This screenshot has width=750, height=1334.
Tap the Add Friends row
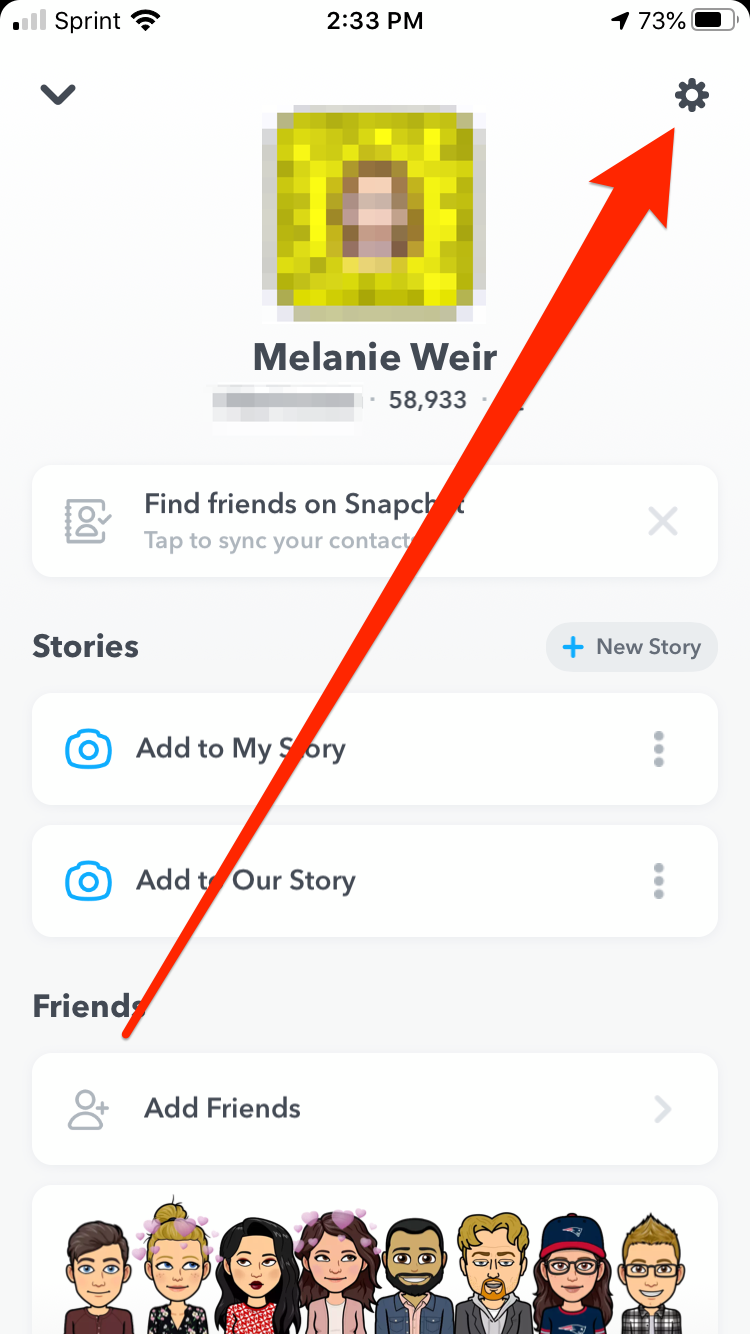click(374, 1108)
